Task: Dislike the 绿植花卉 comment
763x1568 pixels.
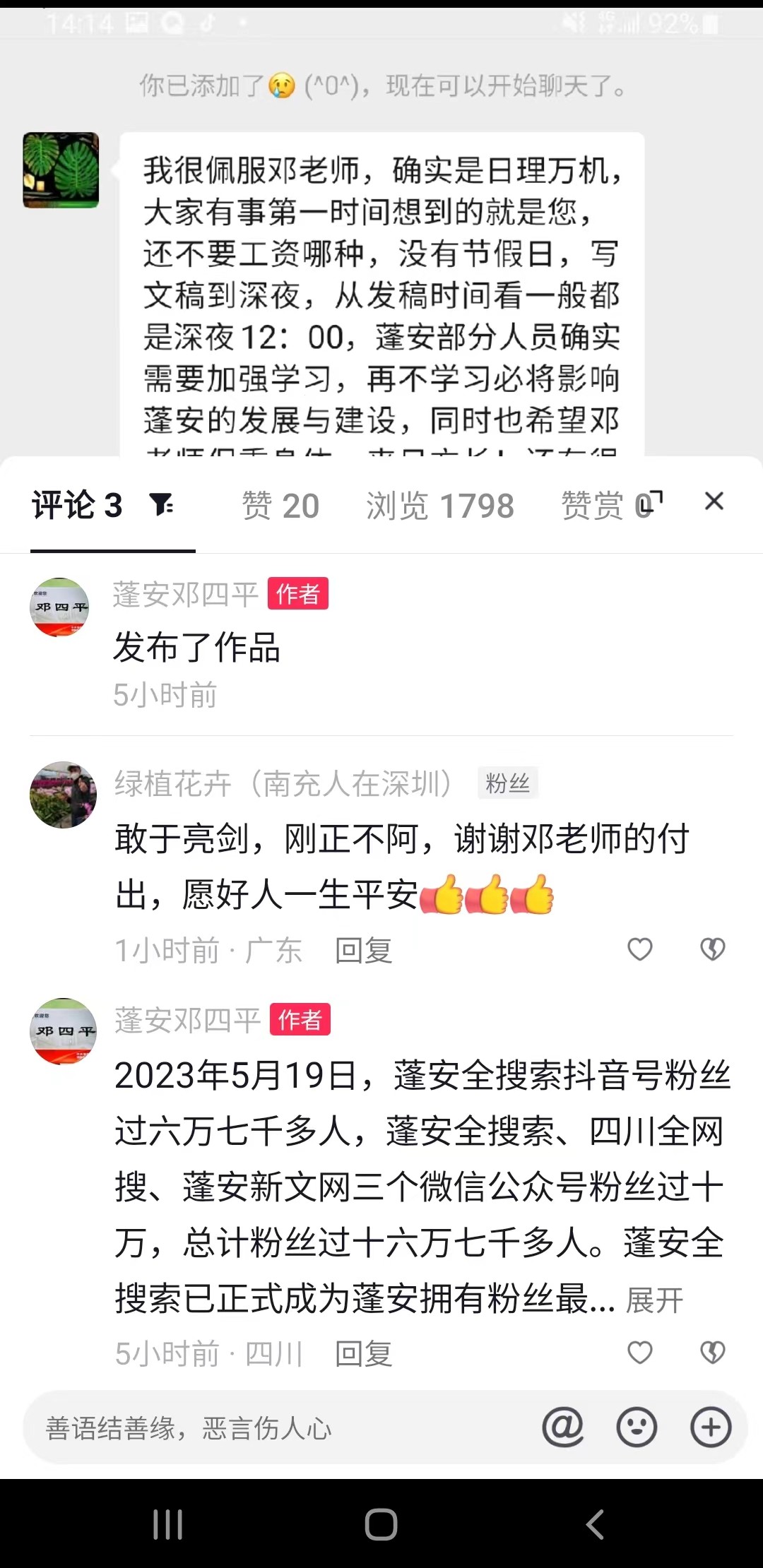Action: [712, 949]
